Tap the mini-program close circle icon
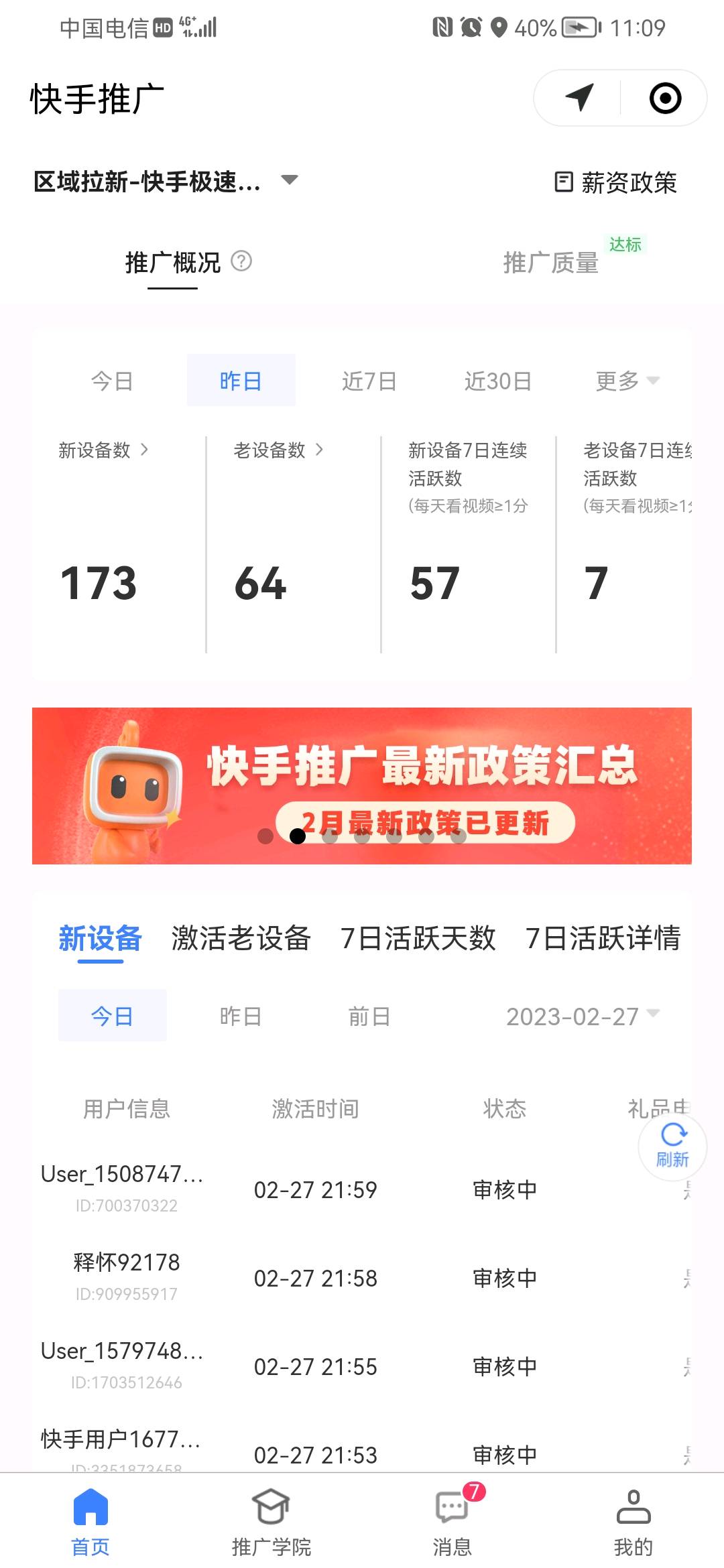 tap(665, 99)
